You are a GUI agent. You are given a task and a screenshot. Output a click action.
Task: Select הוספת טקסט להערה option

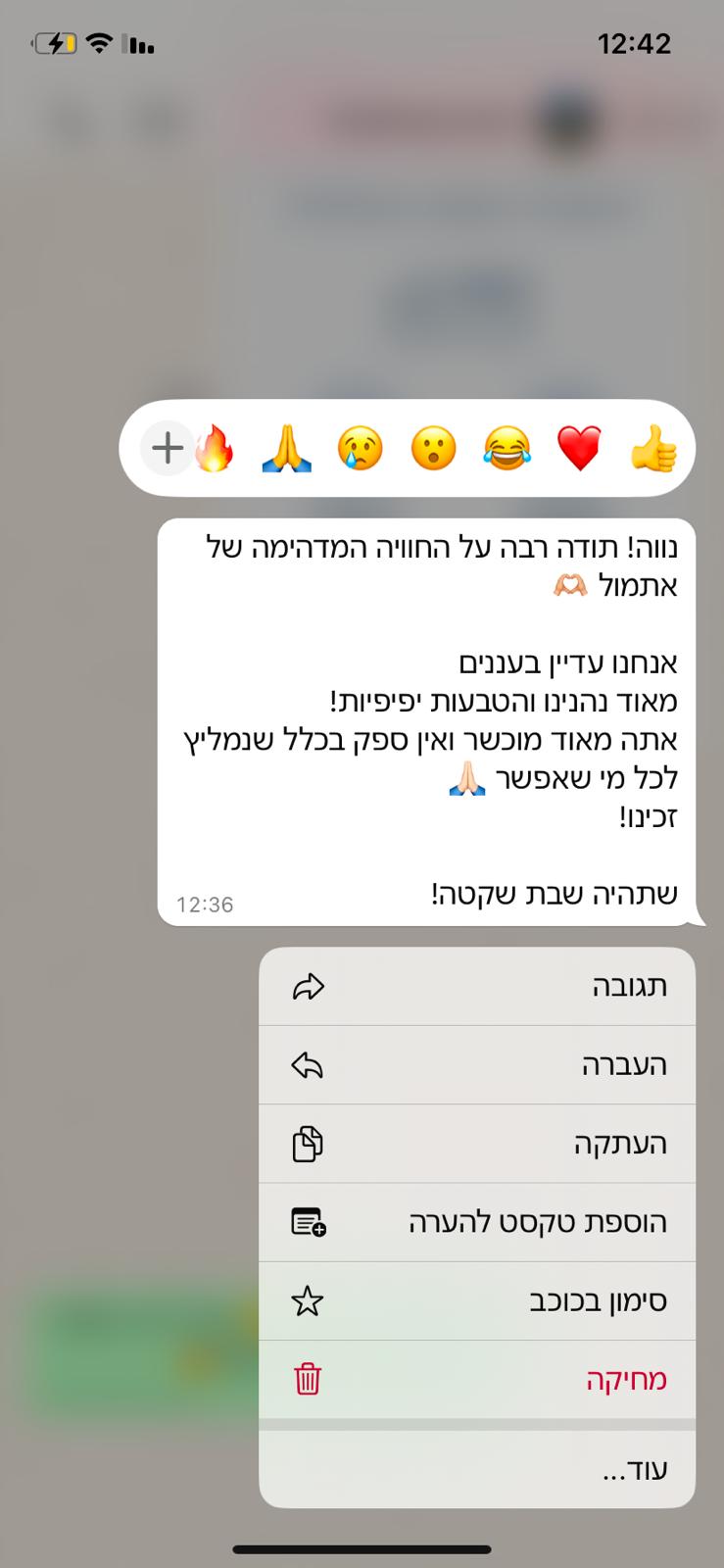click(477, 1222)
